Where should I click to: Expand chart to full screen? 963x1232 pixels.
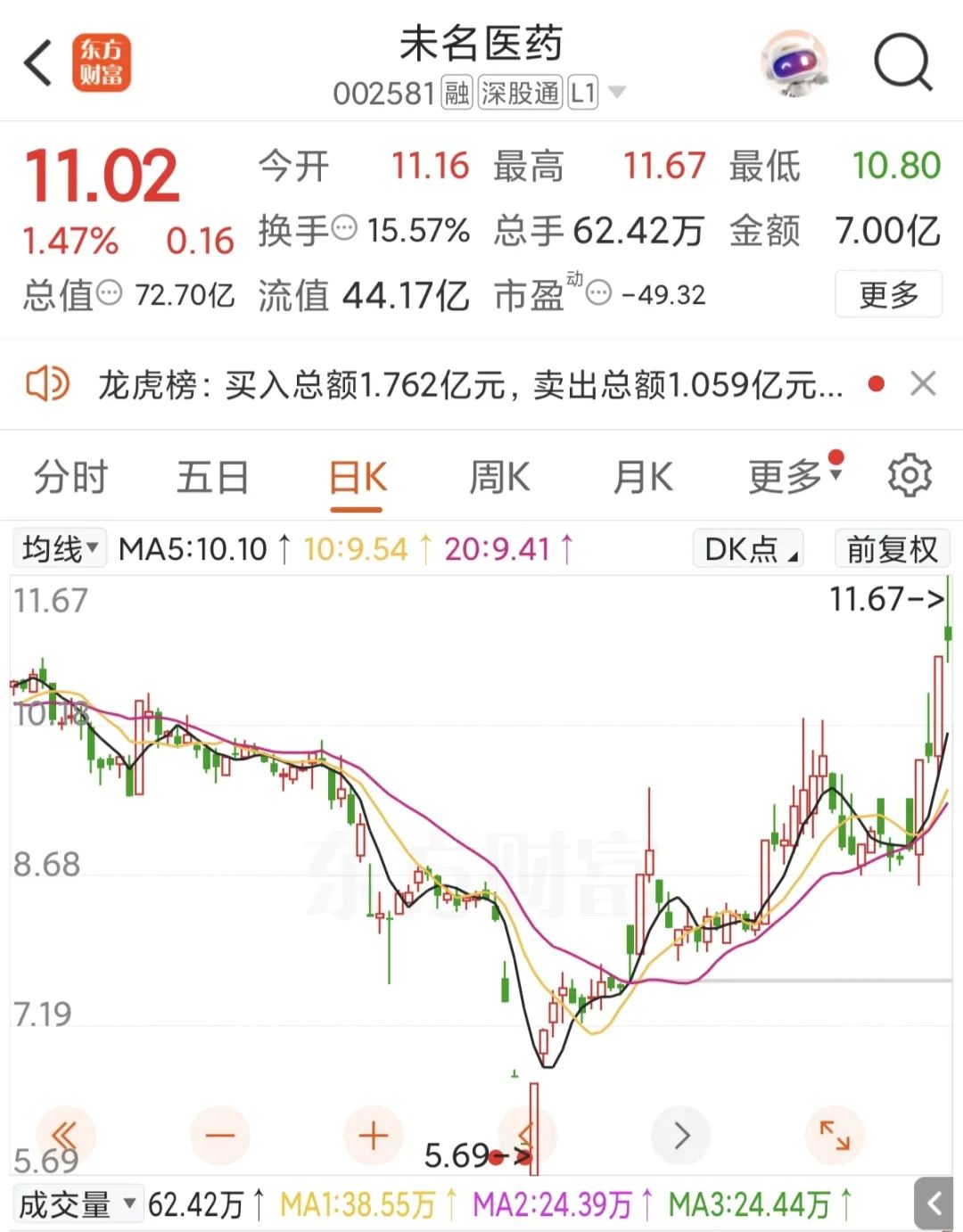(x=835, y=1136)
